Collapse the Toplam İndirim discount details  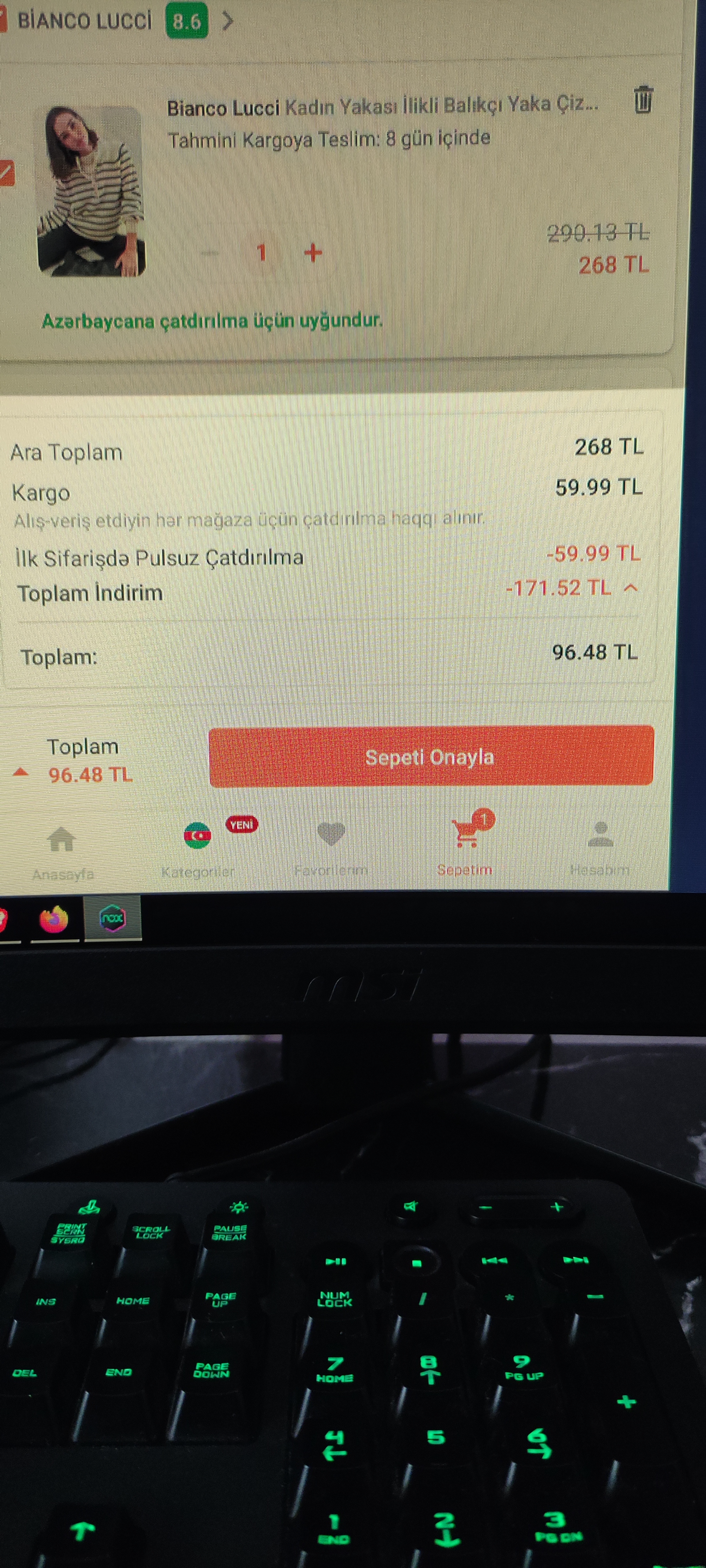(631, 588)
